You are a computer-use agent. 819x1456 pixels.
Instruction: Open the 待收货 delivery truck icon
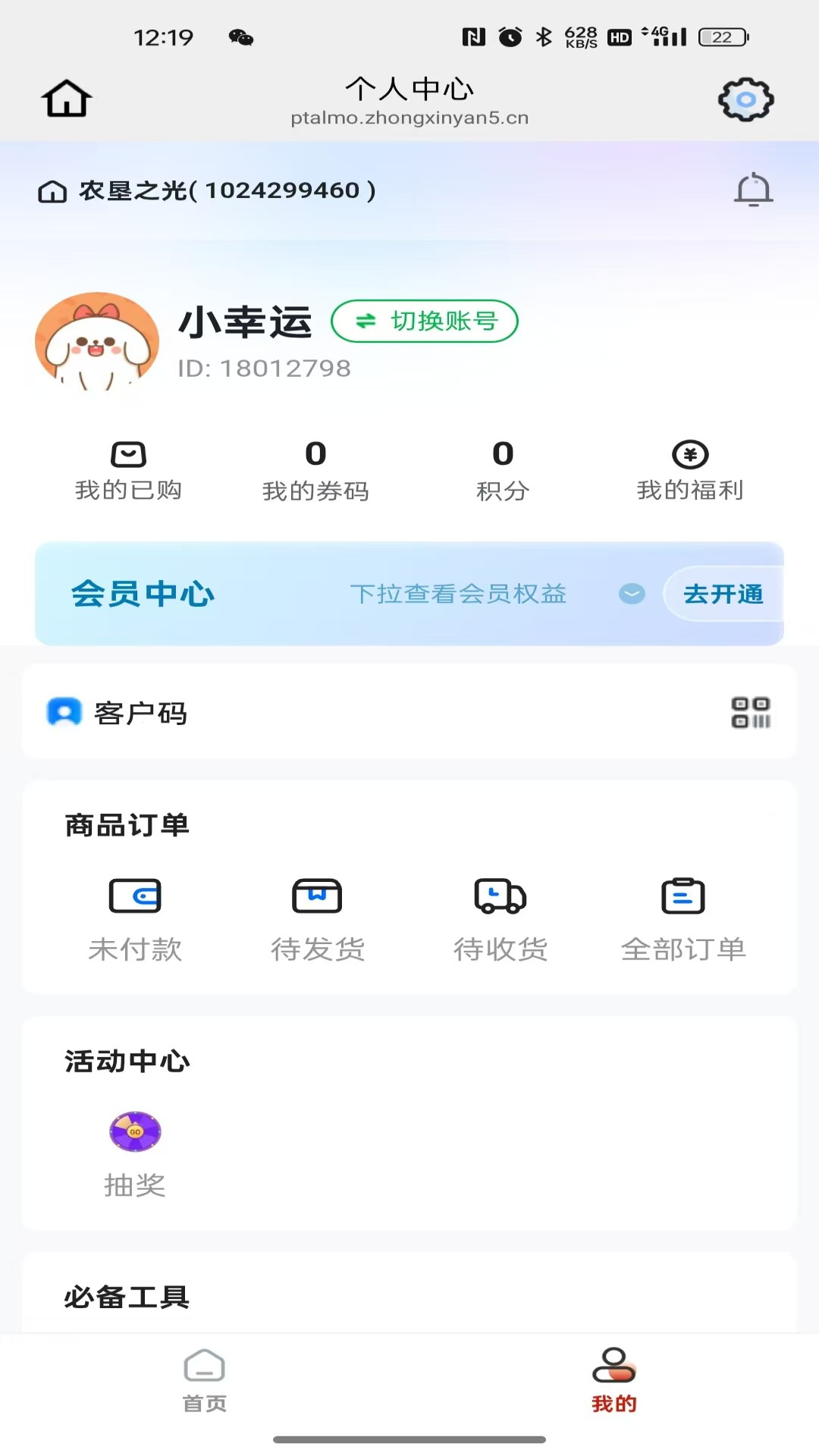(499, 896)
